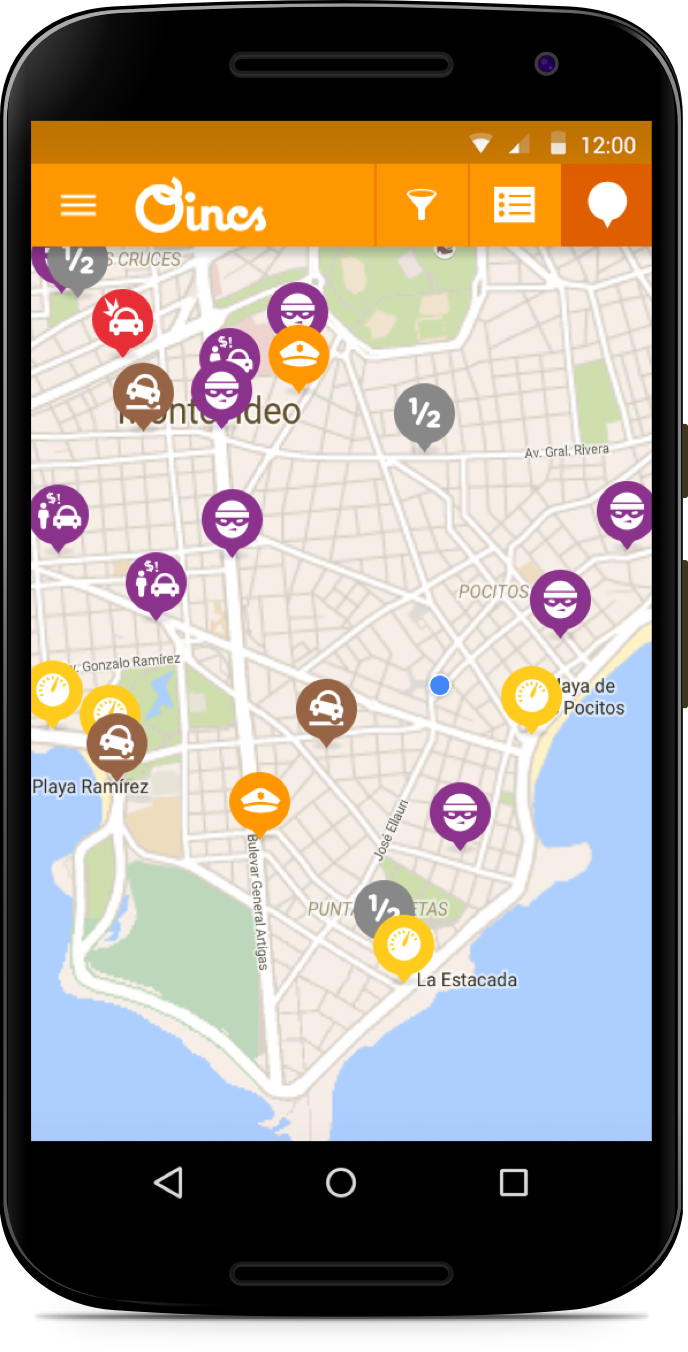Open the brown car marker at map center

click(326, 708)
